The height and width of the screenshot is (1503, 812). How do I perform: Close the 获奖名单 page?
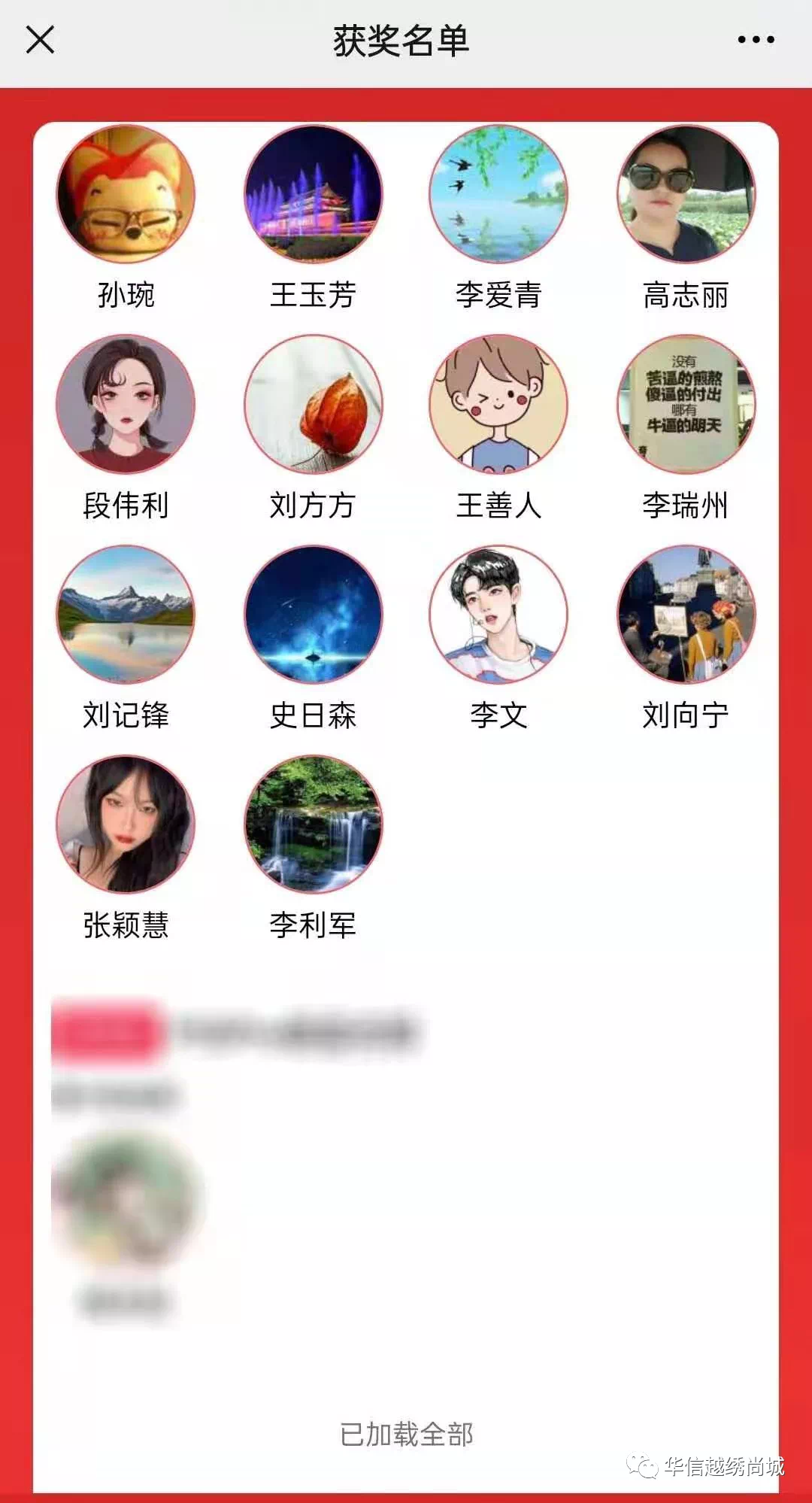coord(40,40)
